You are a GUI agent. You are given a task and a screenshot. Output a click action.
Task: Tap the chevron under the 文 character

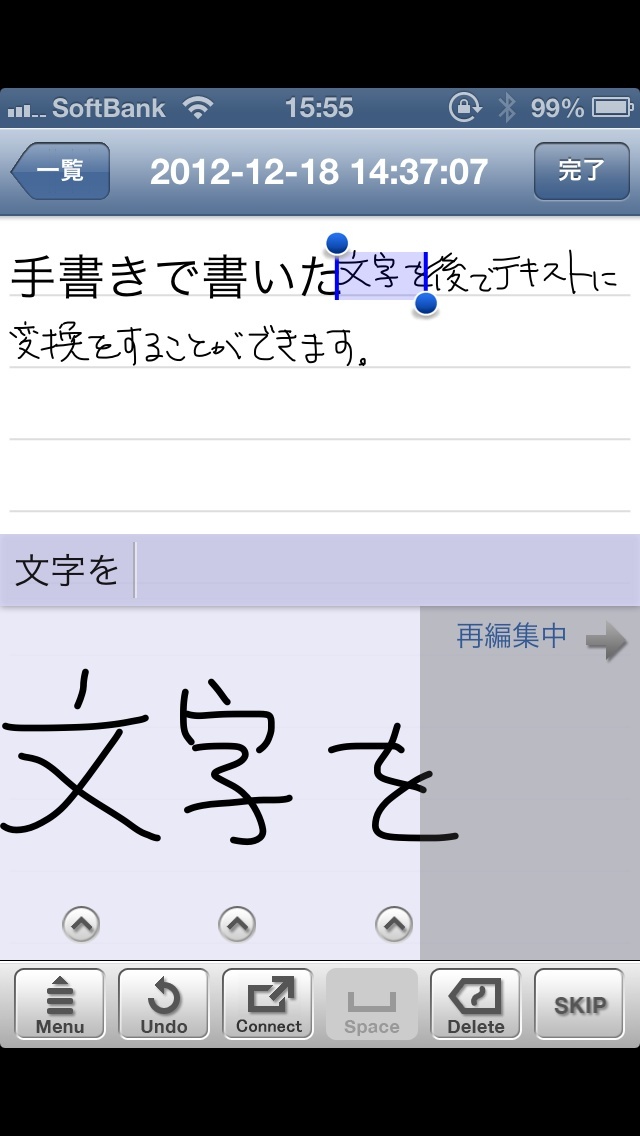tap(81, 924)
